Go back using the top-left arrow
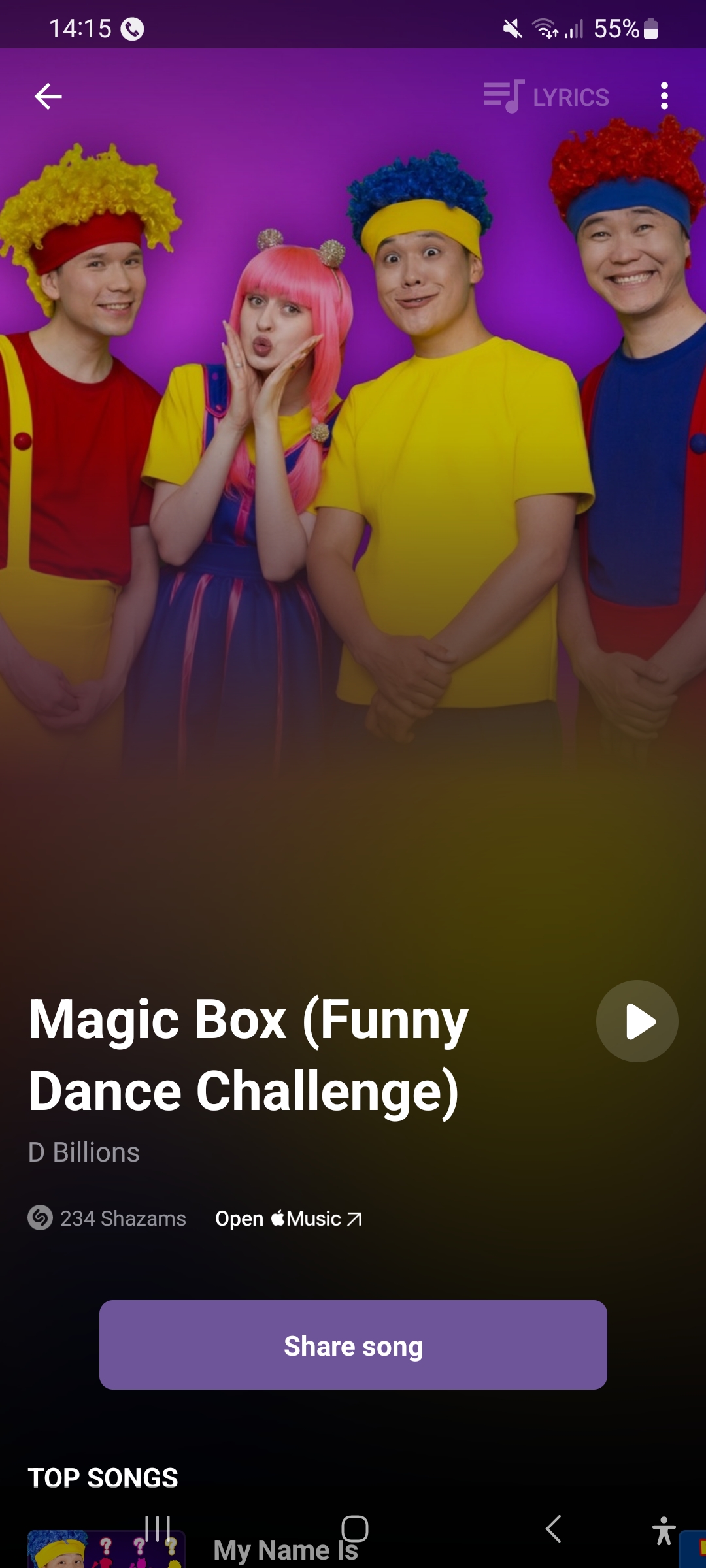This screenshot has height=1568, width=706. point(48,97)
